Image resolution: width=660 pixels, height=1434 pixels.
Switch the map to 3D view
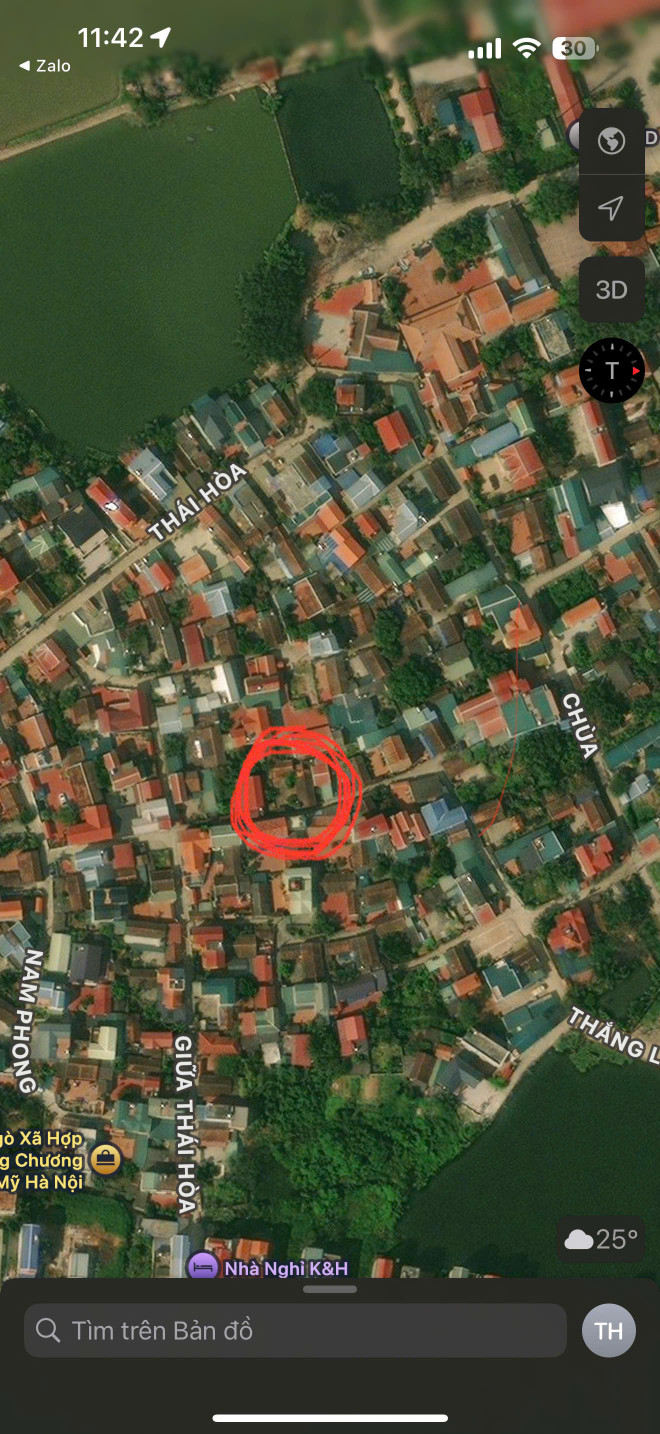[611, 290]
